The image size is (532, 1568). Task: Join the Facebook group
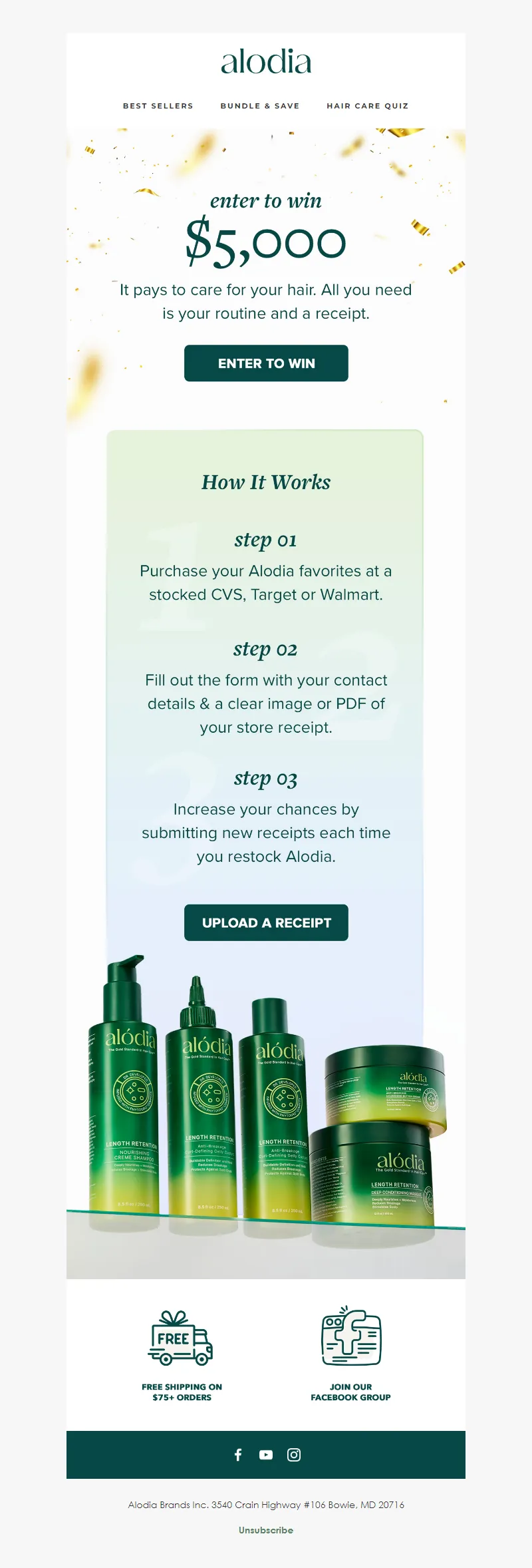tap(350, 1354)
